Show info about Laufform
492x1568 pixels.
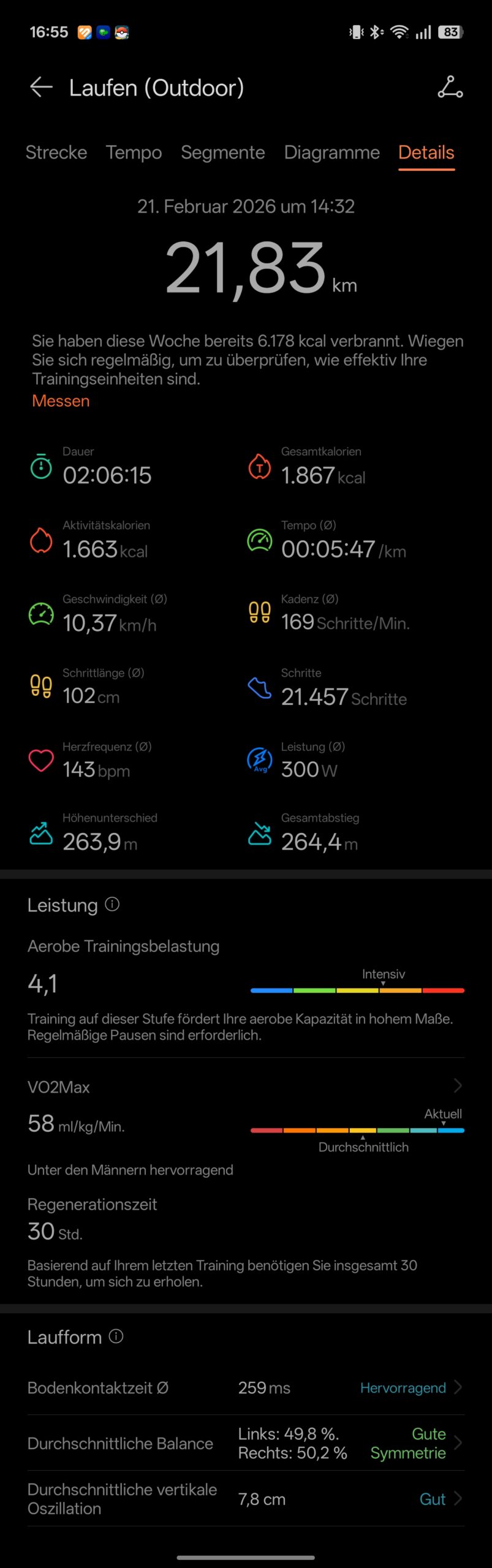[x=116, y=1336]
